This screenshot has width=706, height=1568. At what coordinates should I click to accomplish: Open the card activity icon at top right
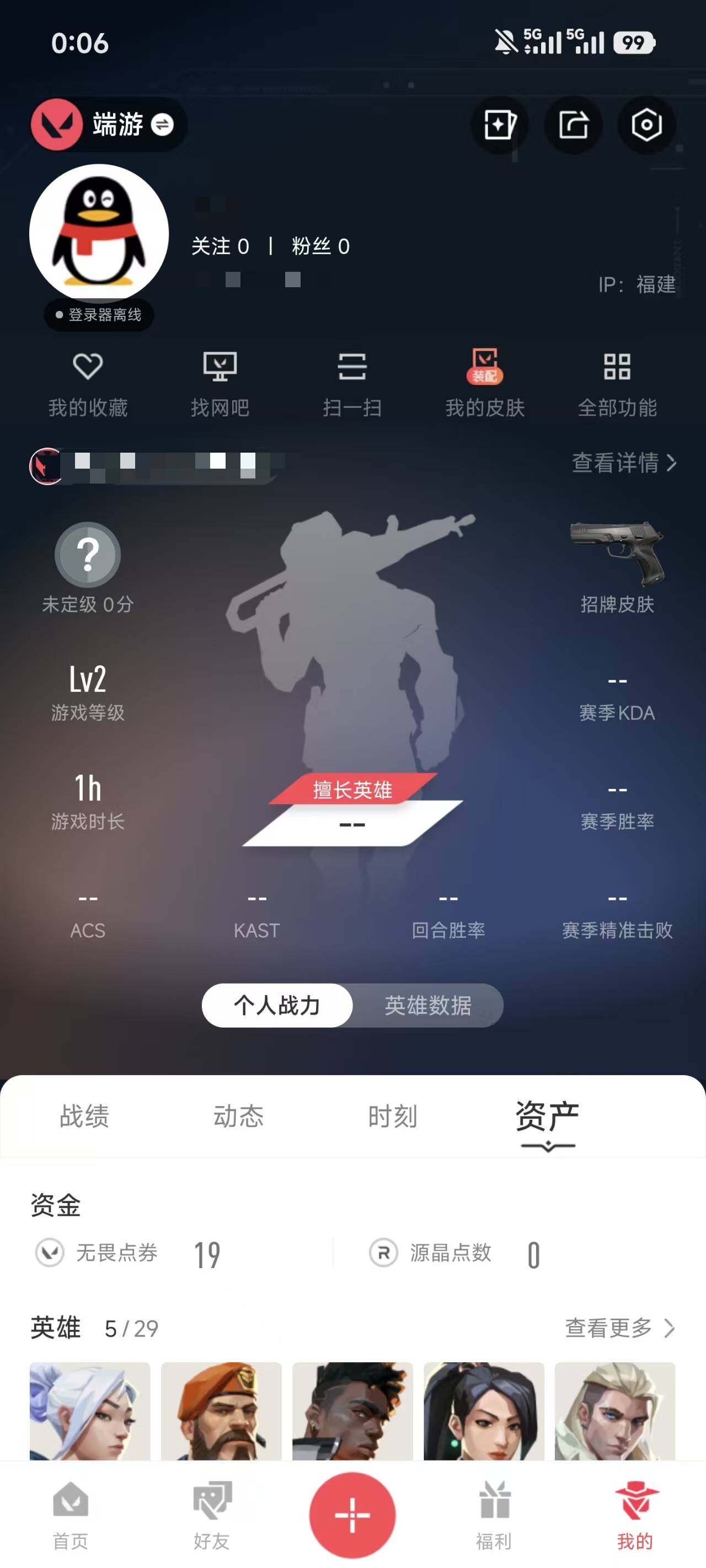coord(499,124)
